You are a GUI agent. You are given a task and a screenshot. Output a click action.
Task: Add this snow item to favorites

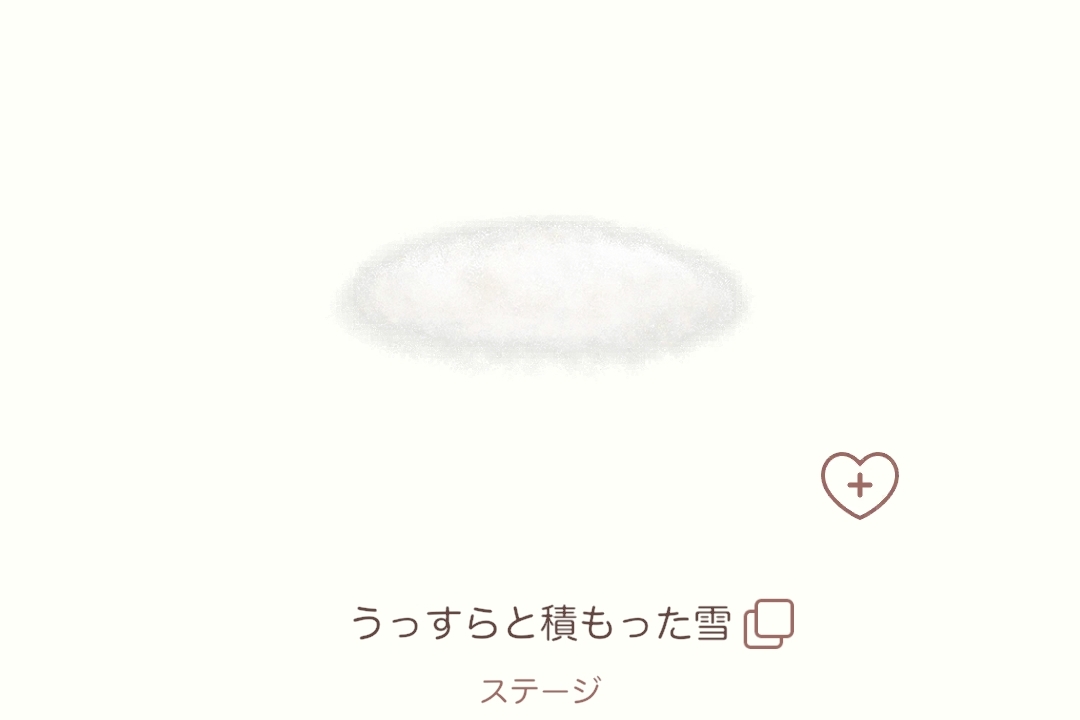tap(860, 485)
